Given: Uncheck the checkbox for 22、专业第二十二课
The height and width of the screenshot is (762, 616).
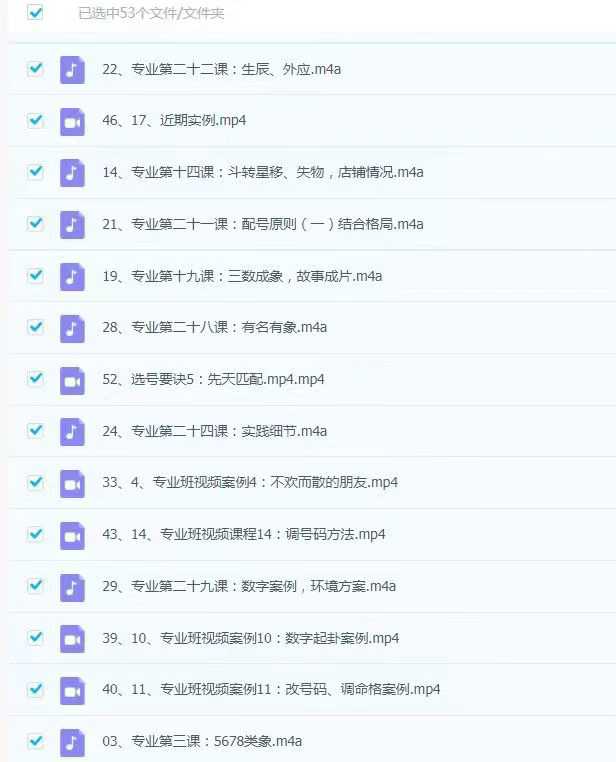Looking at the screenshot, I should tap(36, 68).
